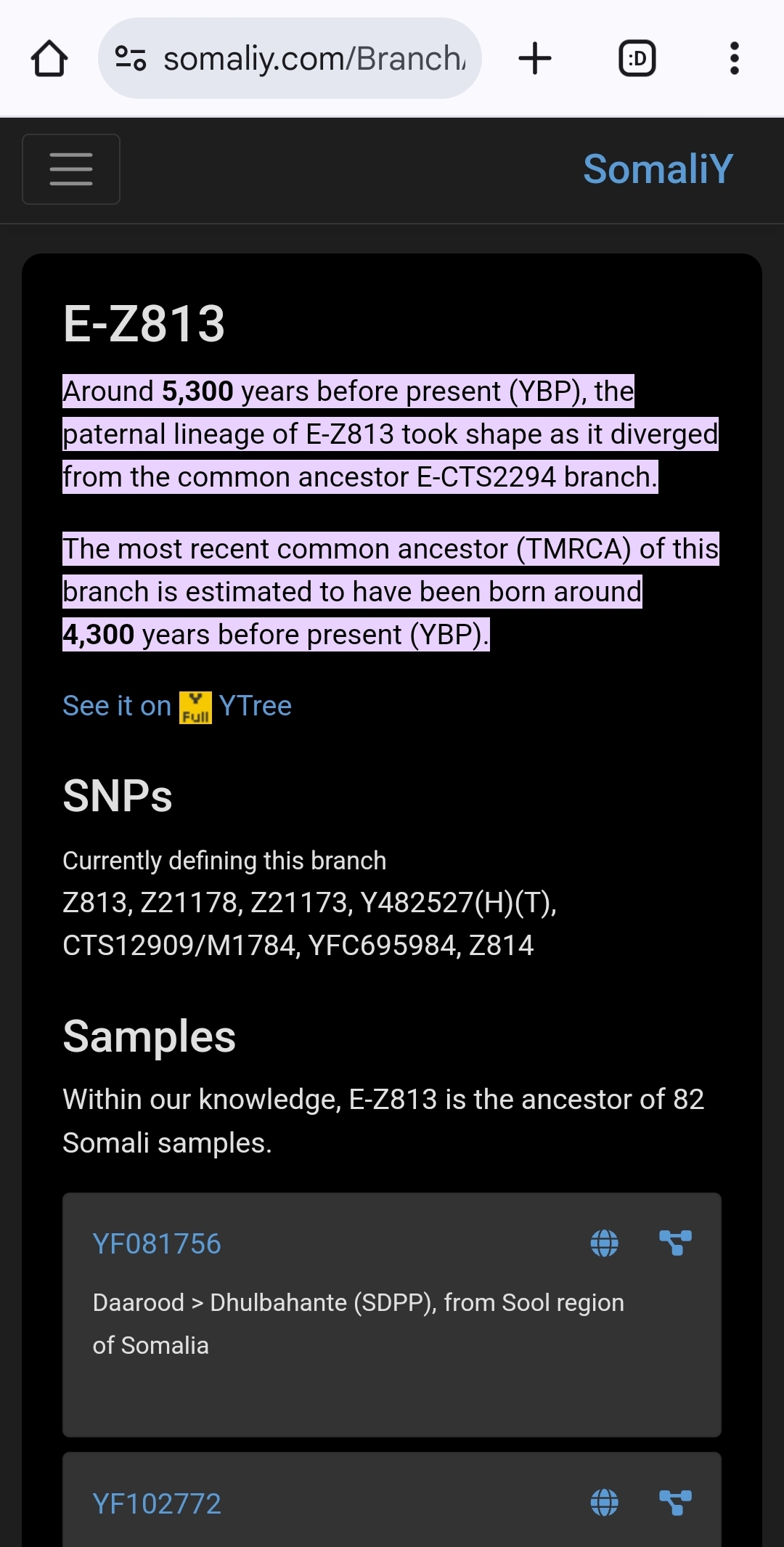784x1547 pixels.
Task: Open the SomaliY site title link
Action: pyautogui.click(x=658, y=169)
